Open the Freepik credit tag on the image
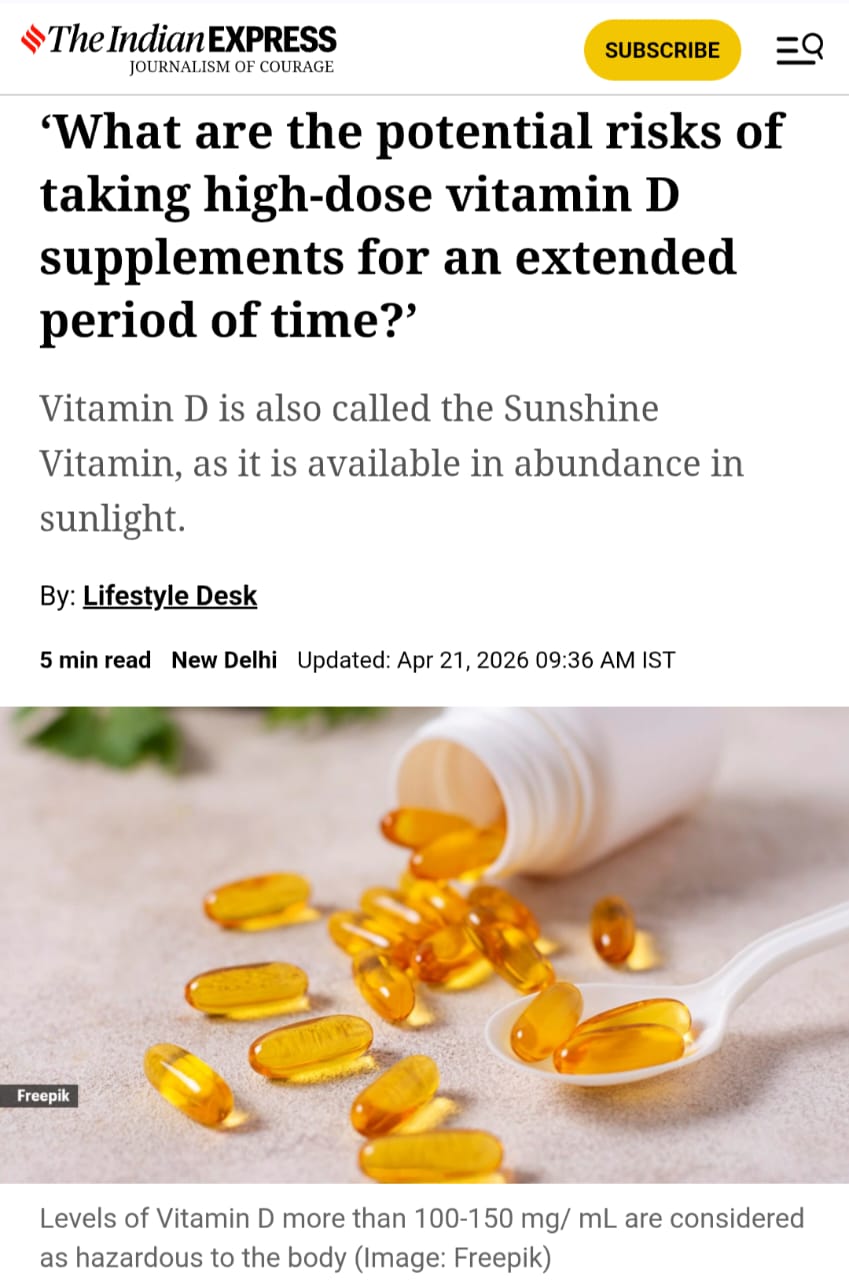849x1280 pixels. coord(42,1096)
